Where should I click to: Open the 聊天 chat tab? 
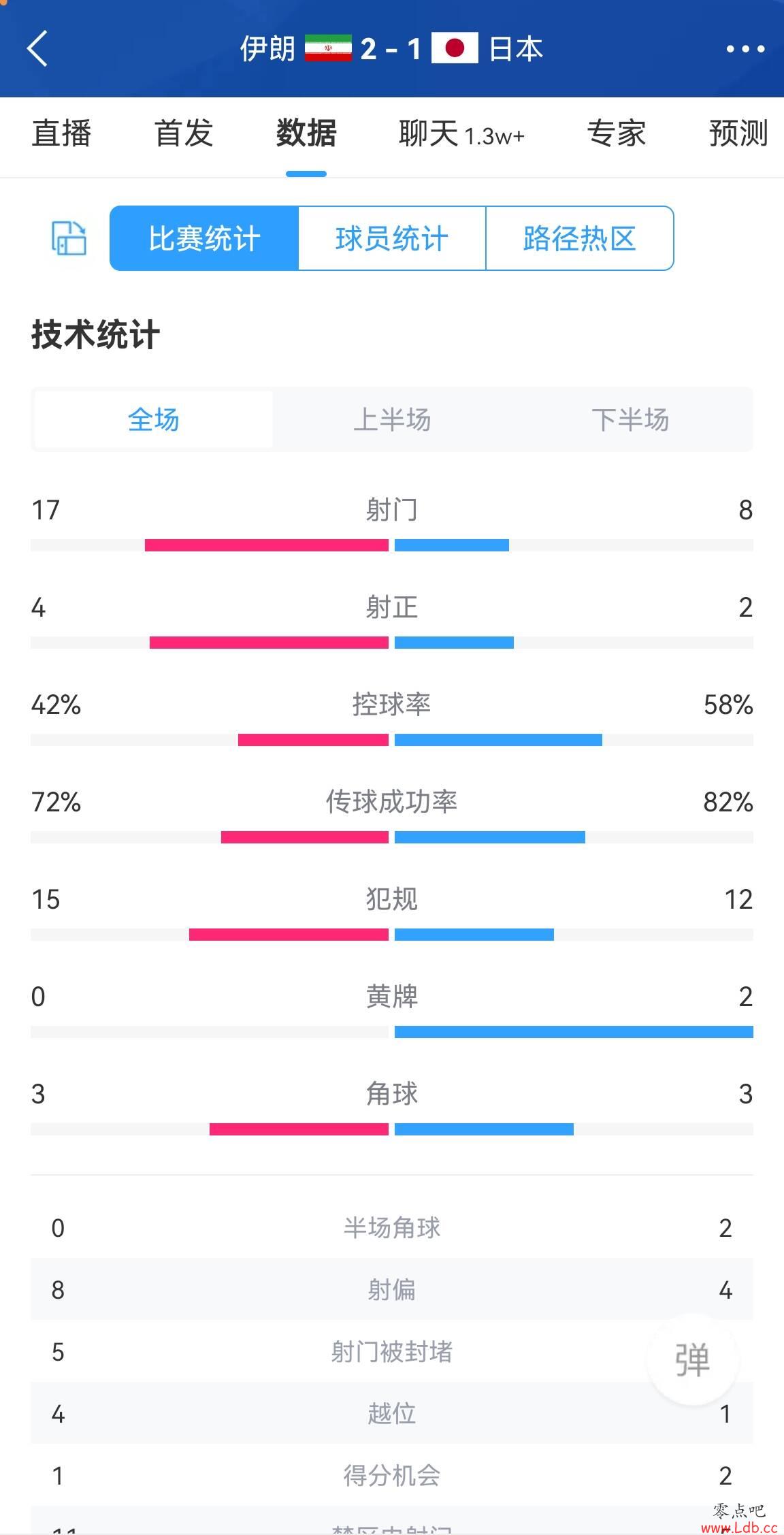462,133
